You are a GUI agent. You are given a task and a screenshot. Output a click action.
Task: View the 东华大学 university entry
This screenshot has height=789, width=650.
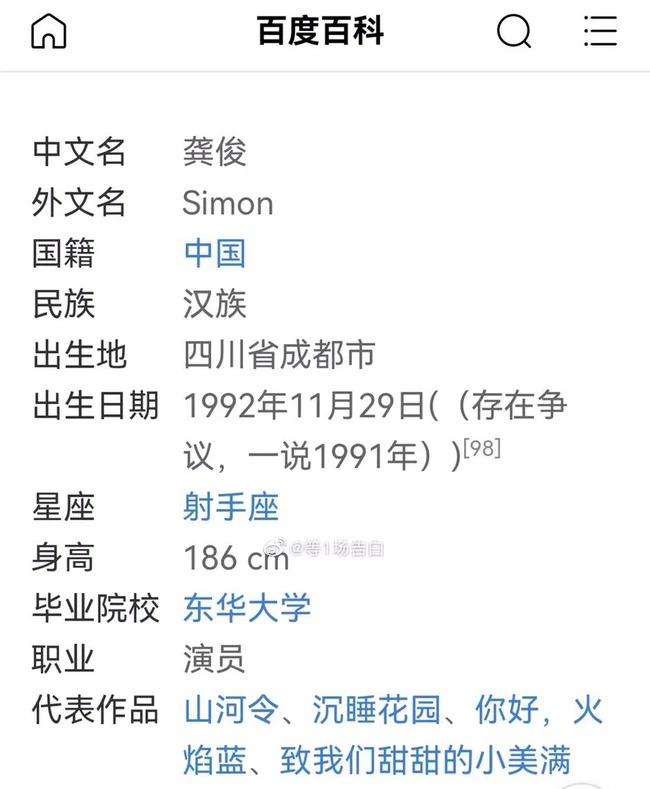[247, 607]
